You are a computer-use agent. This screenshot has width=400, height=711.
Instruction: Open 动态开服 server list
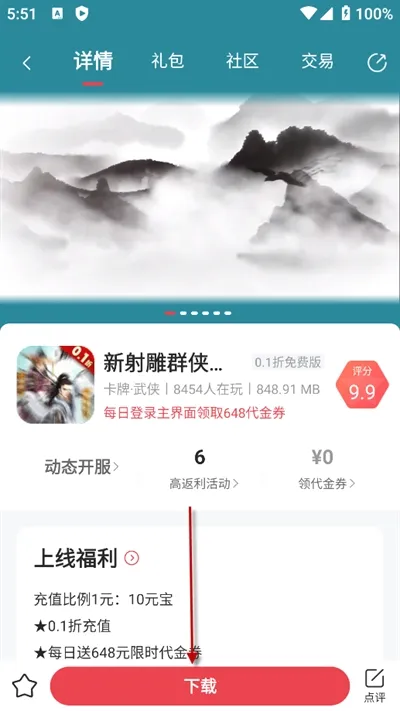pos(82,466)
